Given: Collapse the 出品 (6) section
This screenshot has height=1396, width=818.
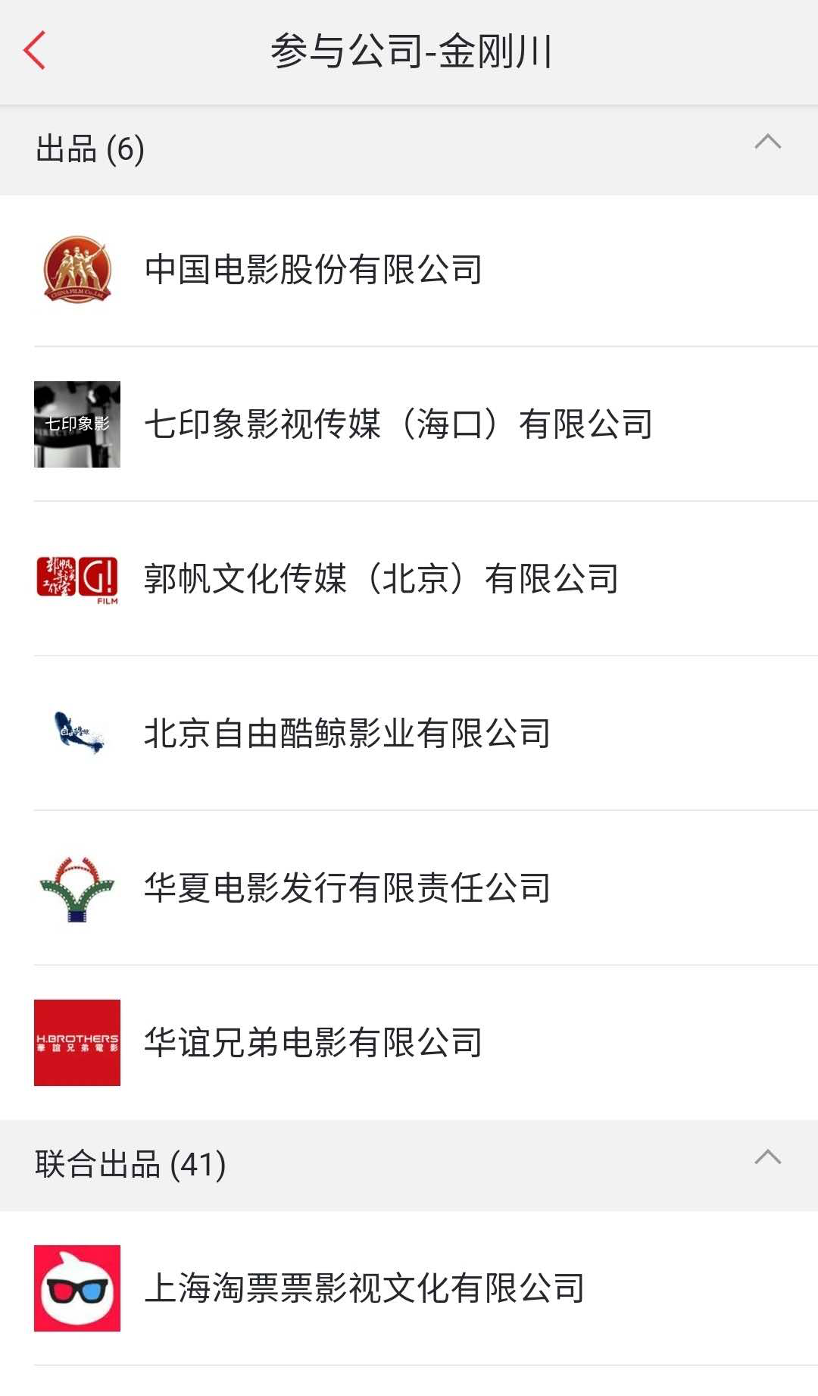Looking at the screenshot, I should click(767, 143).
